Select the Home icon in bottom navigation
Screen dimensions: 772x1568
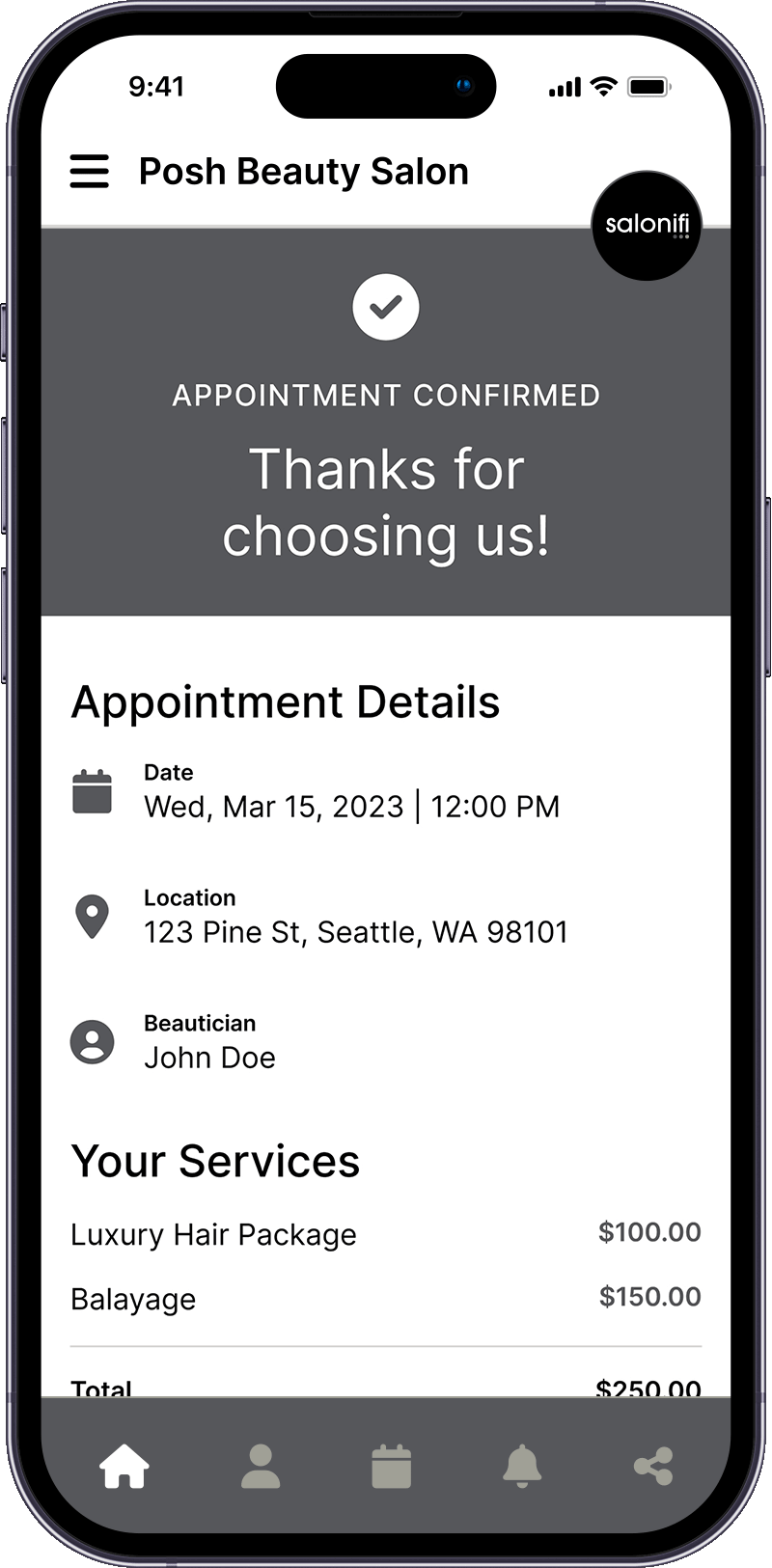(x=124, y=1466)
